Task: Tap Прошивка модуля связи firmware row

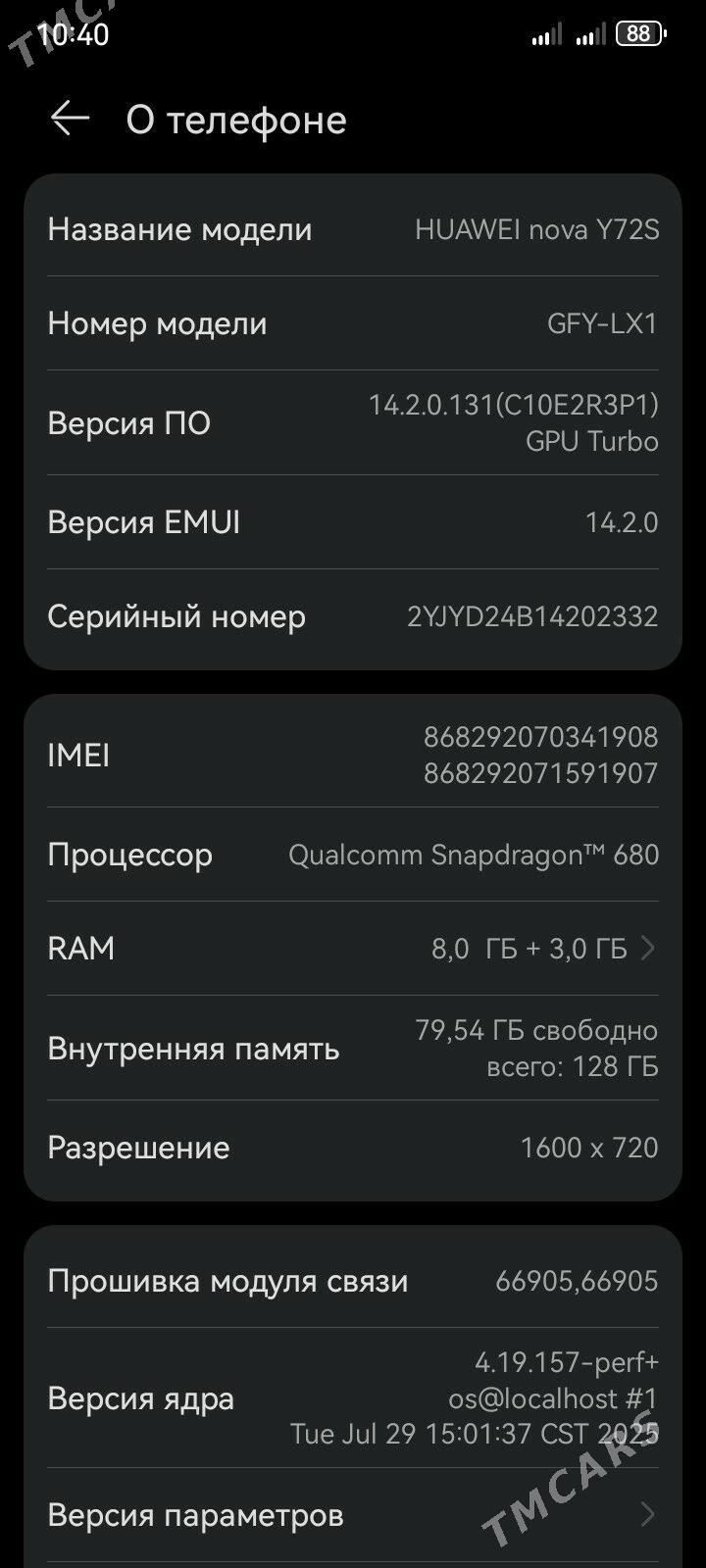Action: click(x=353, y=1280)
